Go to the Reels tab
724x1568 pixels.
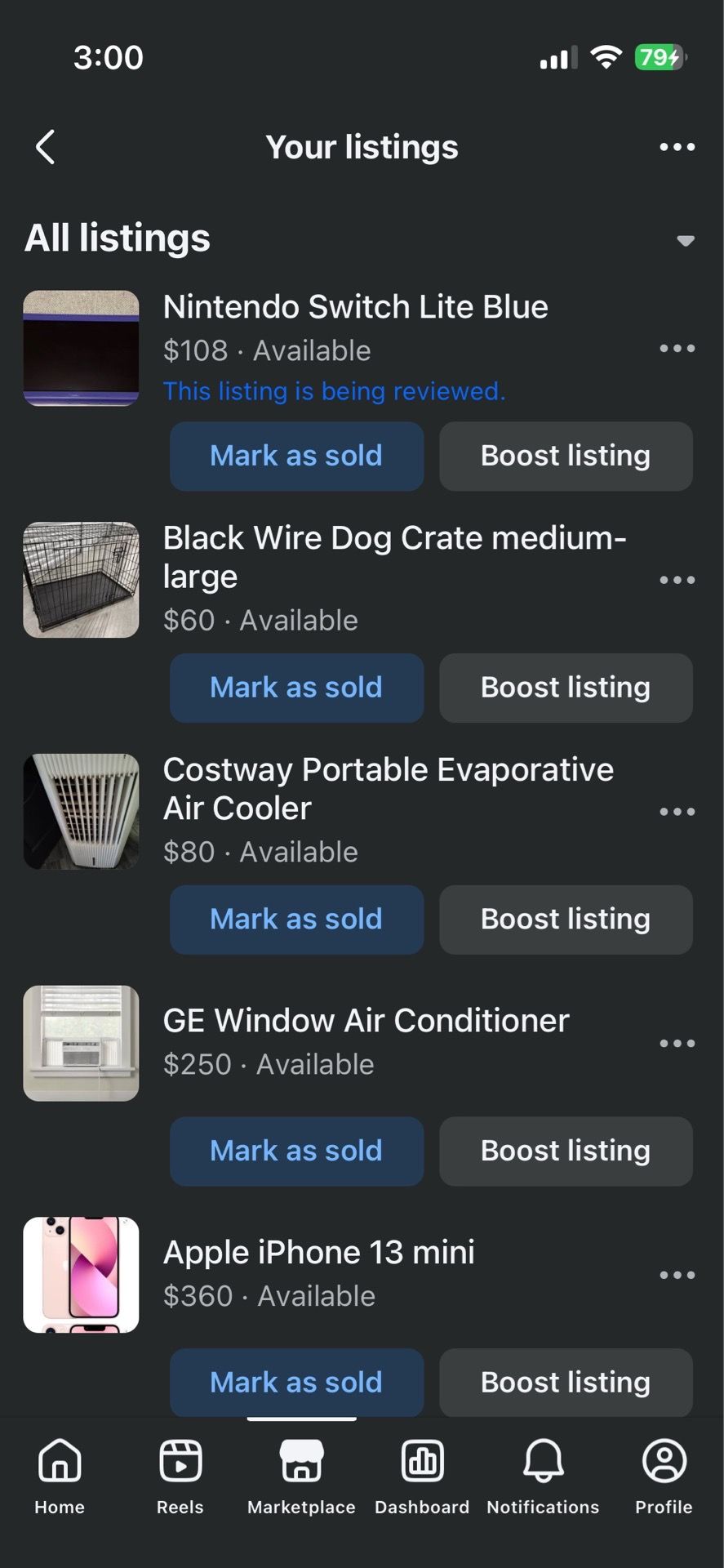pos(180,1477)
